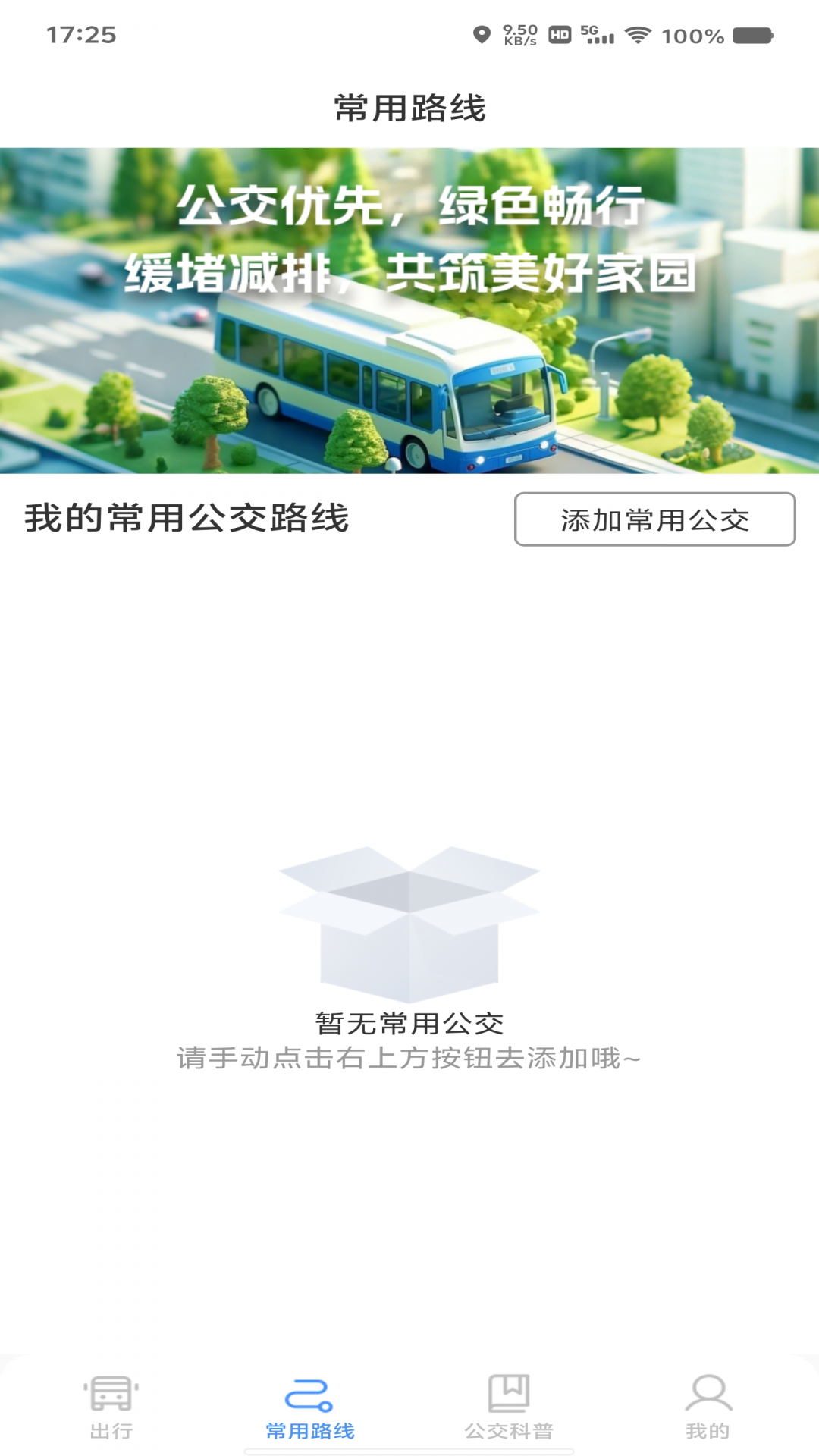Switch to the 出行 tab

coord(111,1407)
